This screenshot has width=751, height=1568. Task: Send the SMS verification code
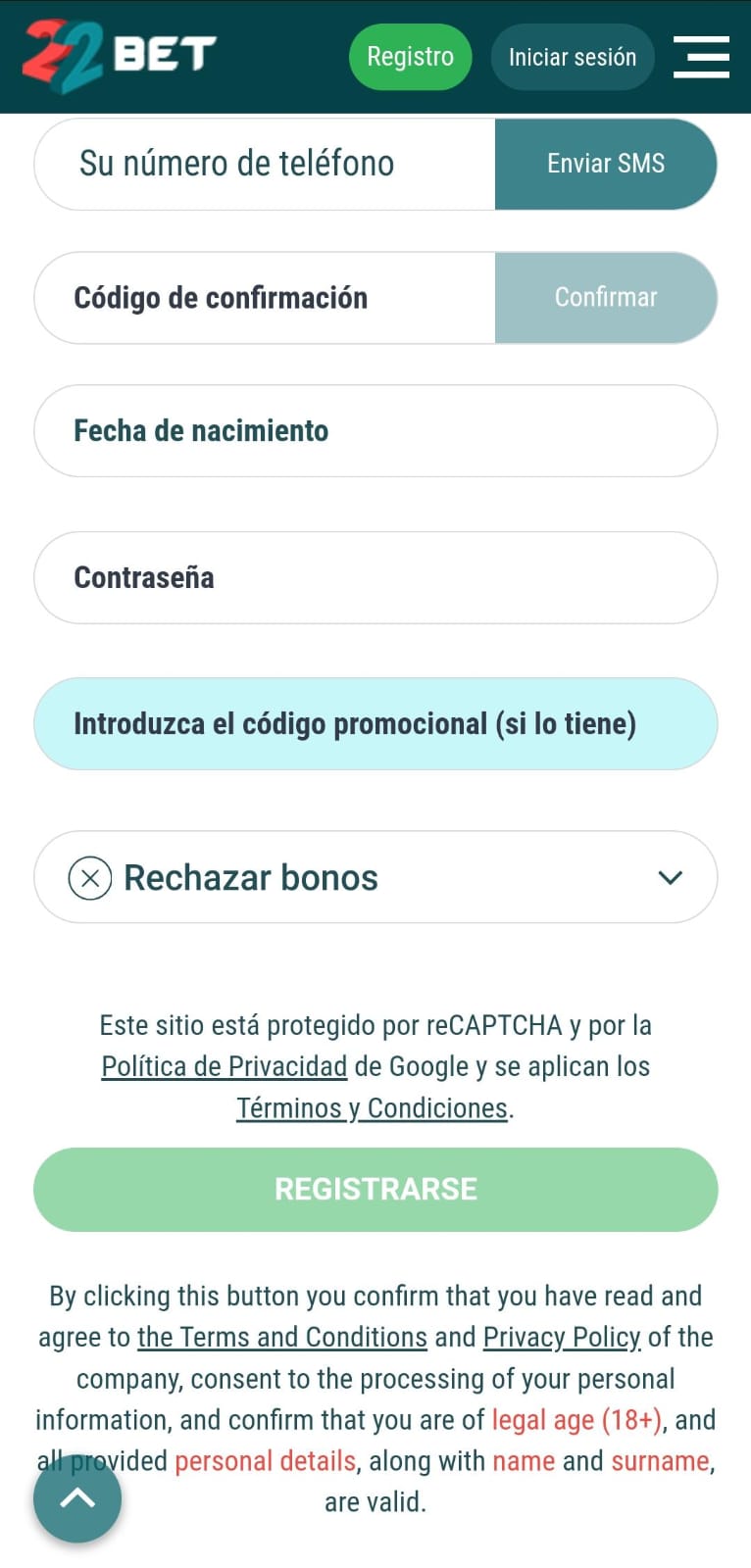point(606,164)
